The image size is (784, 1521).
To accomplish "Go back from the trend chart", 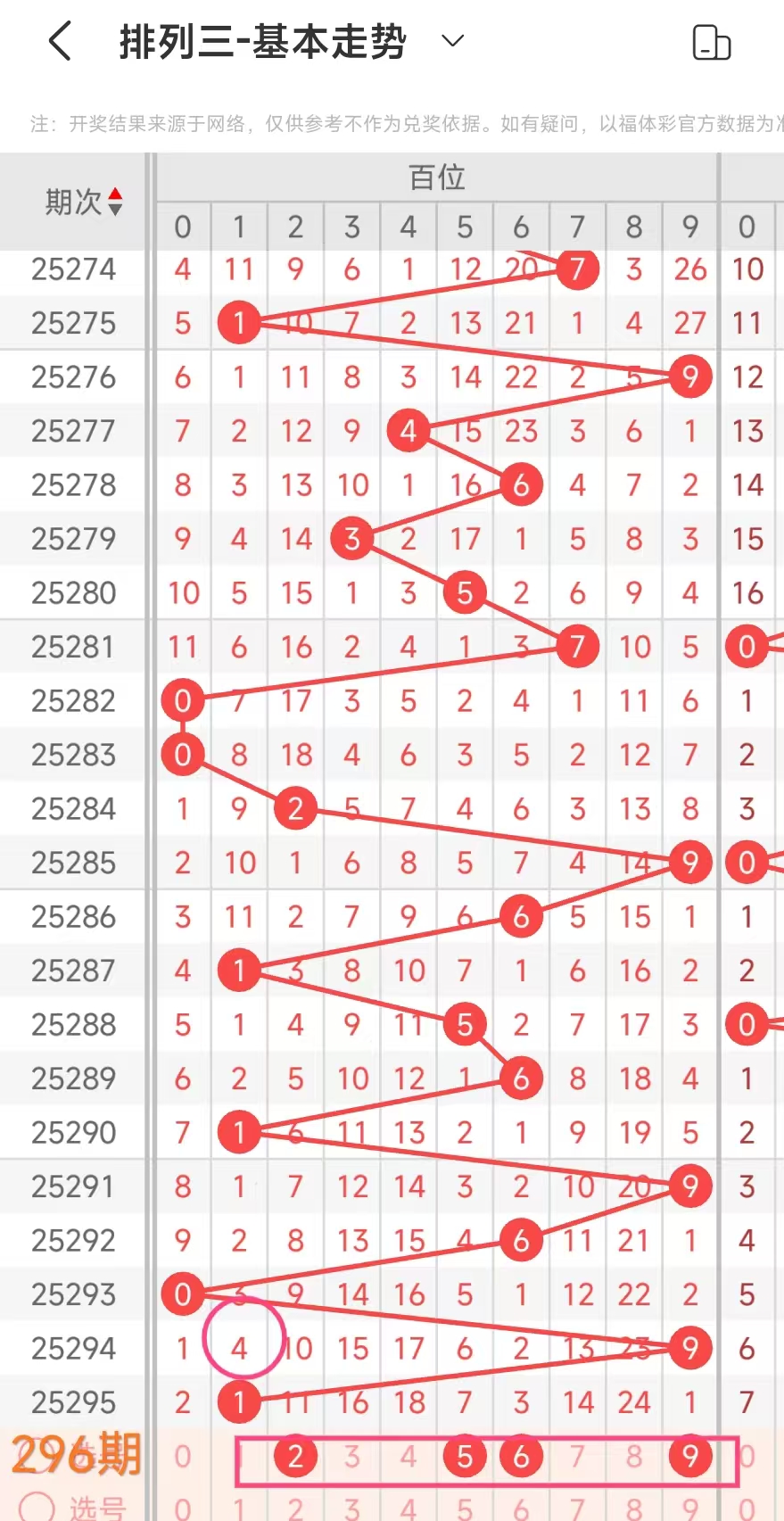I will pos(60,42).
